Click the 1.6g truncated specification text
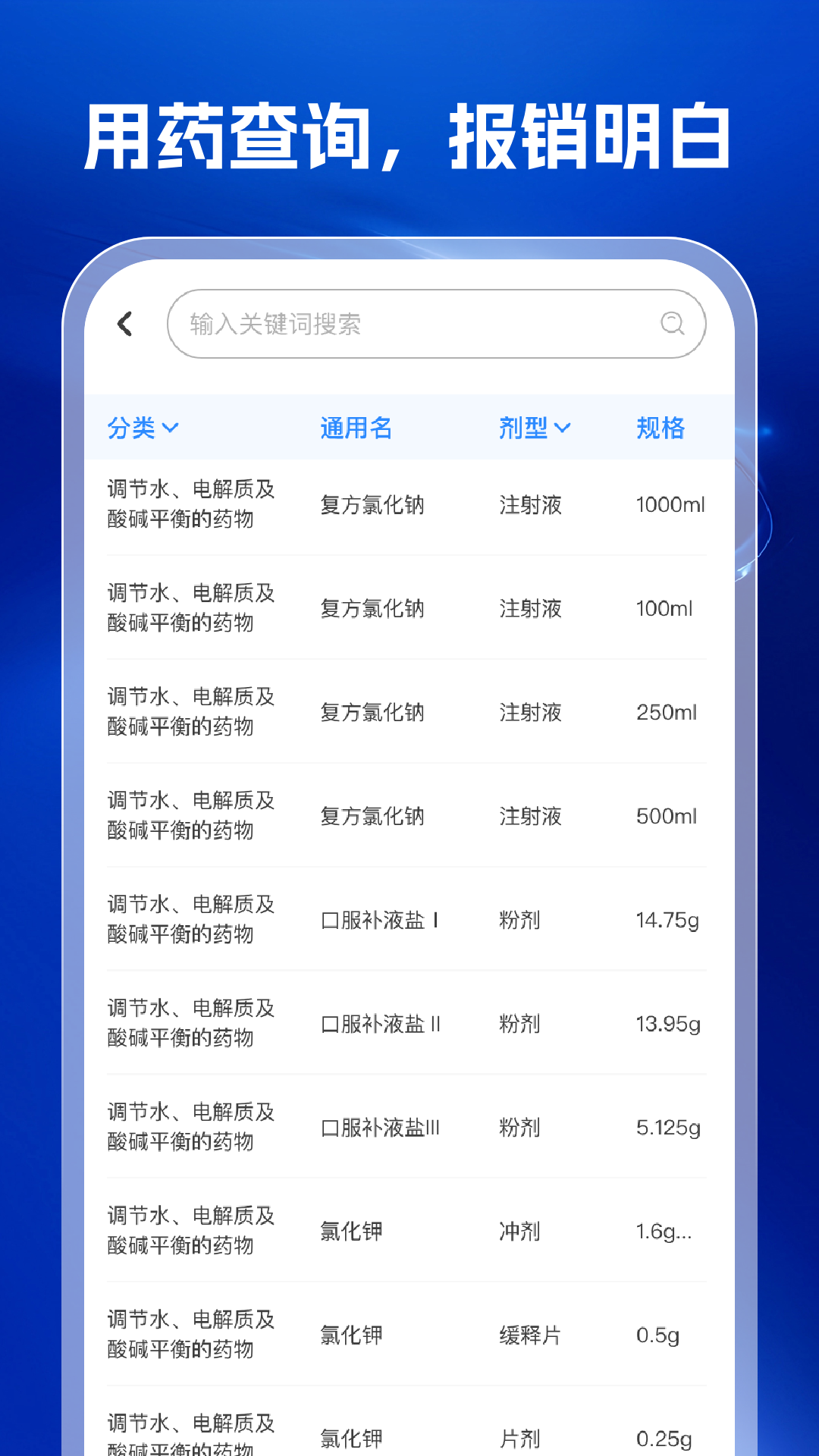The height and width of the screenshot is (1456, 819). coord(663,1232)
